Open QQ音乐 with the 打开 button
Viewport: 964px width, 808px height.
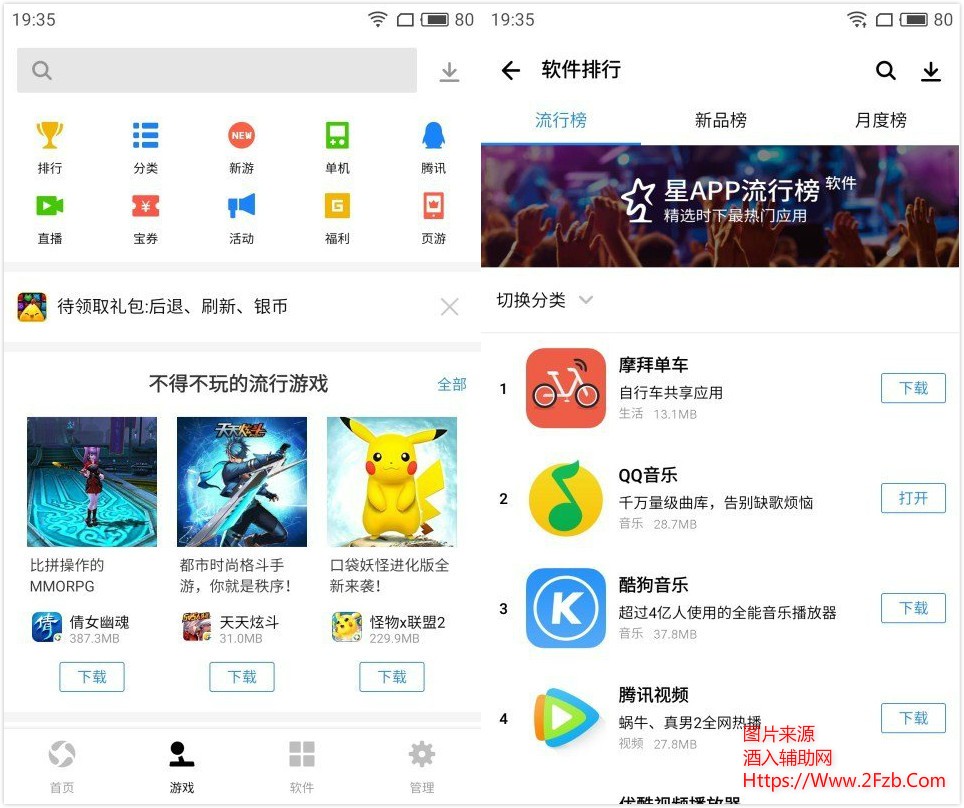click(913, 498)
